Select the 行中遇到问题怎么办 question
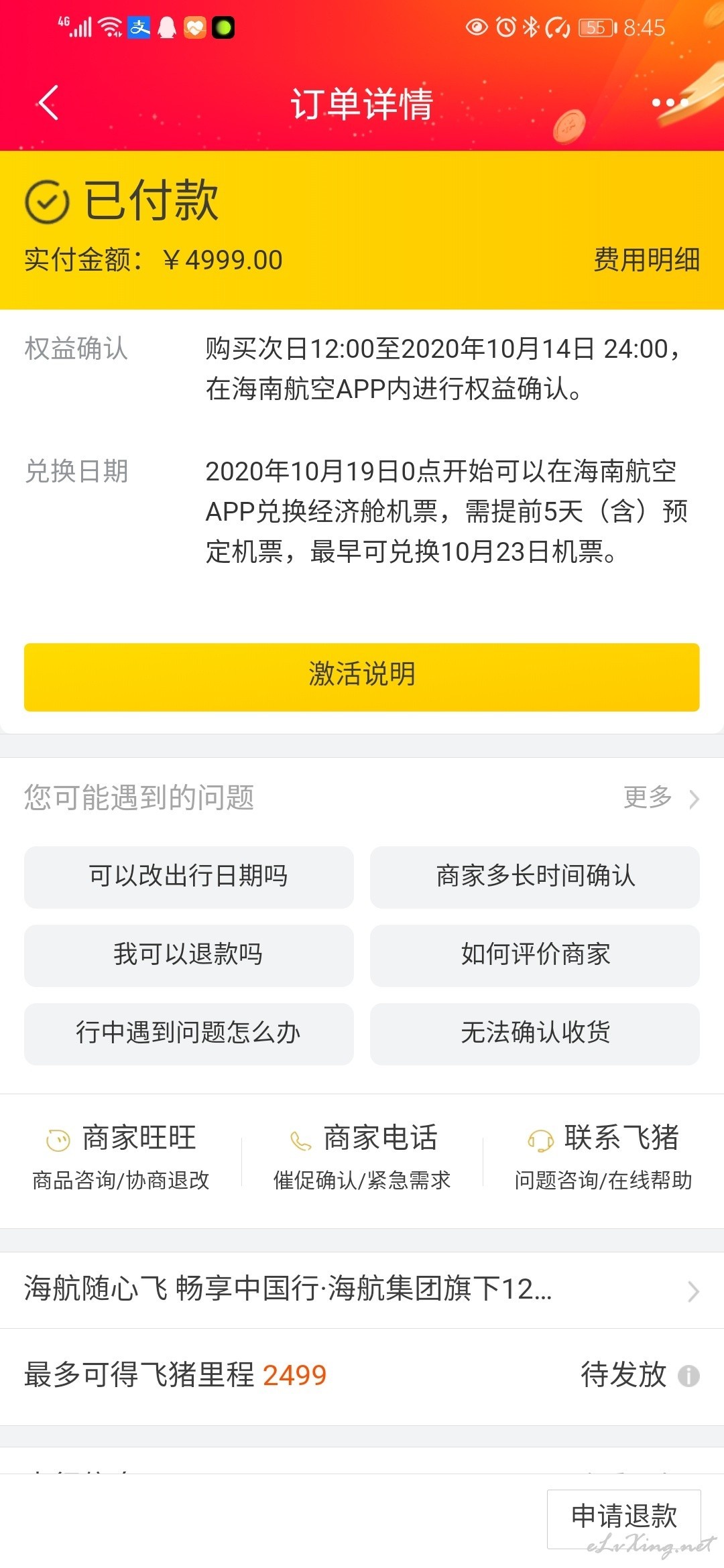Image resolution: width=724 pixels, height=1568 pixels. 189,1034
